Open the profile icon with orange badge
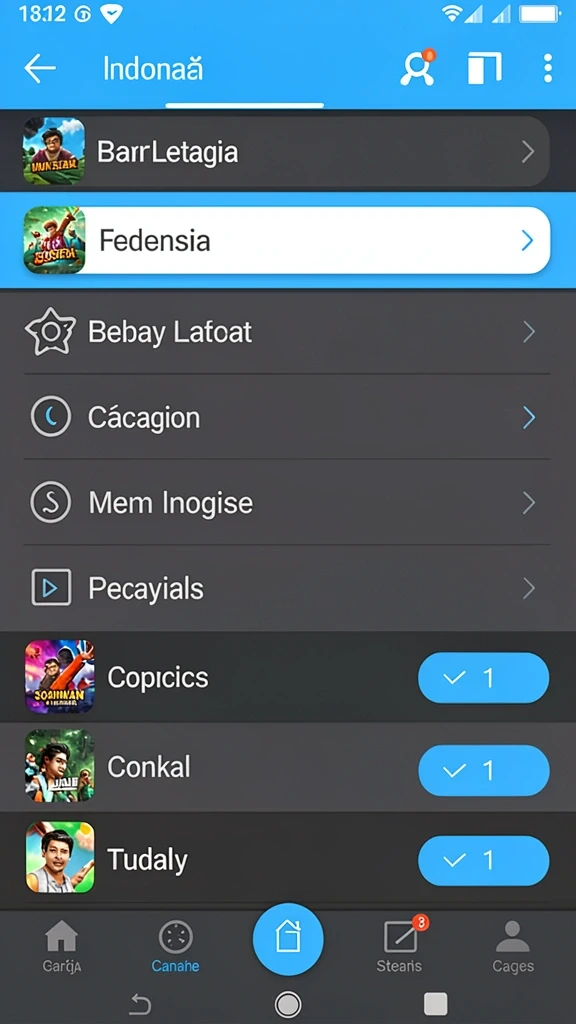 click(418, 67)
